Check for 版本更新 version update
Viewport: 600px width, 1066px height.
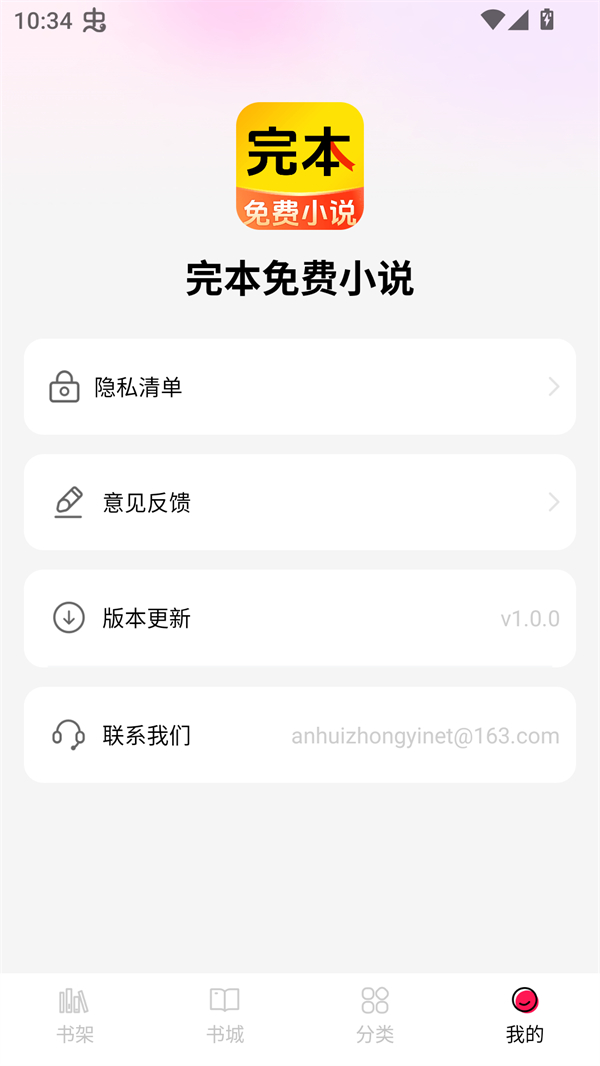(x=300, y=618)
